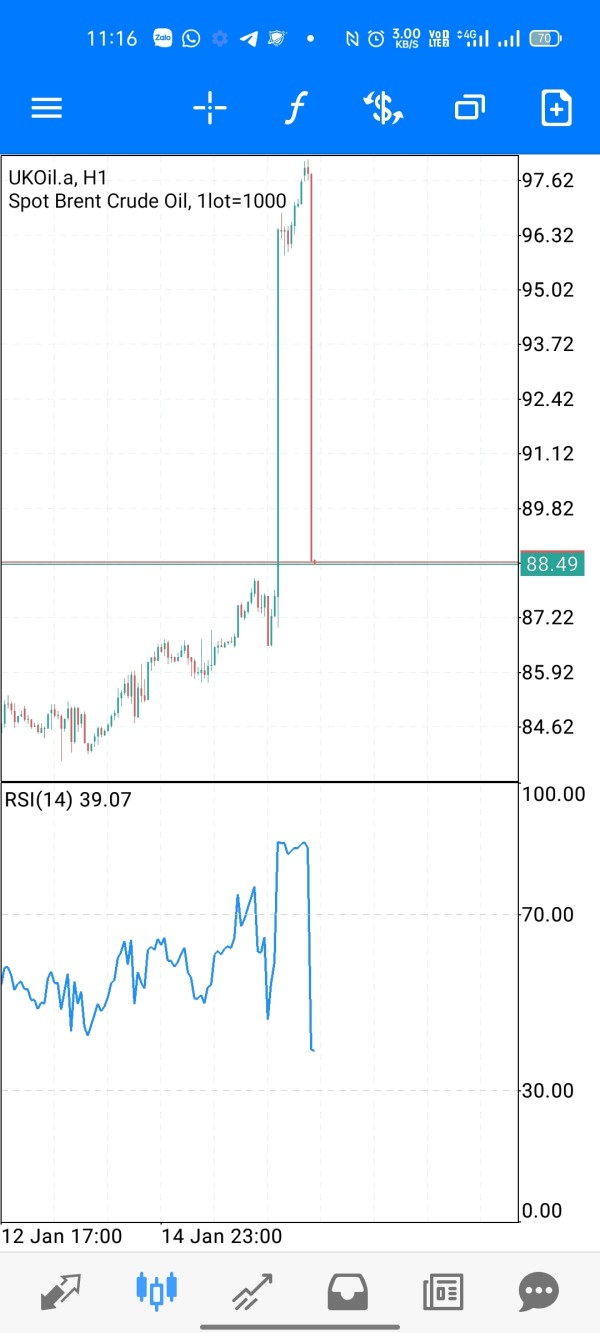Create a new order
The width and height of the screenshot is (600, 1333).
point(556,108)
